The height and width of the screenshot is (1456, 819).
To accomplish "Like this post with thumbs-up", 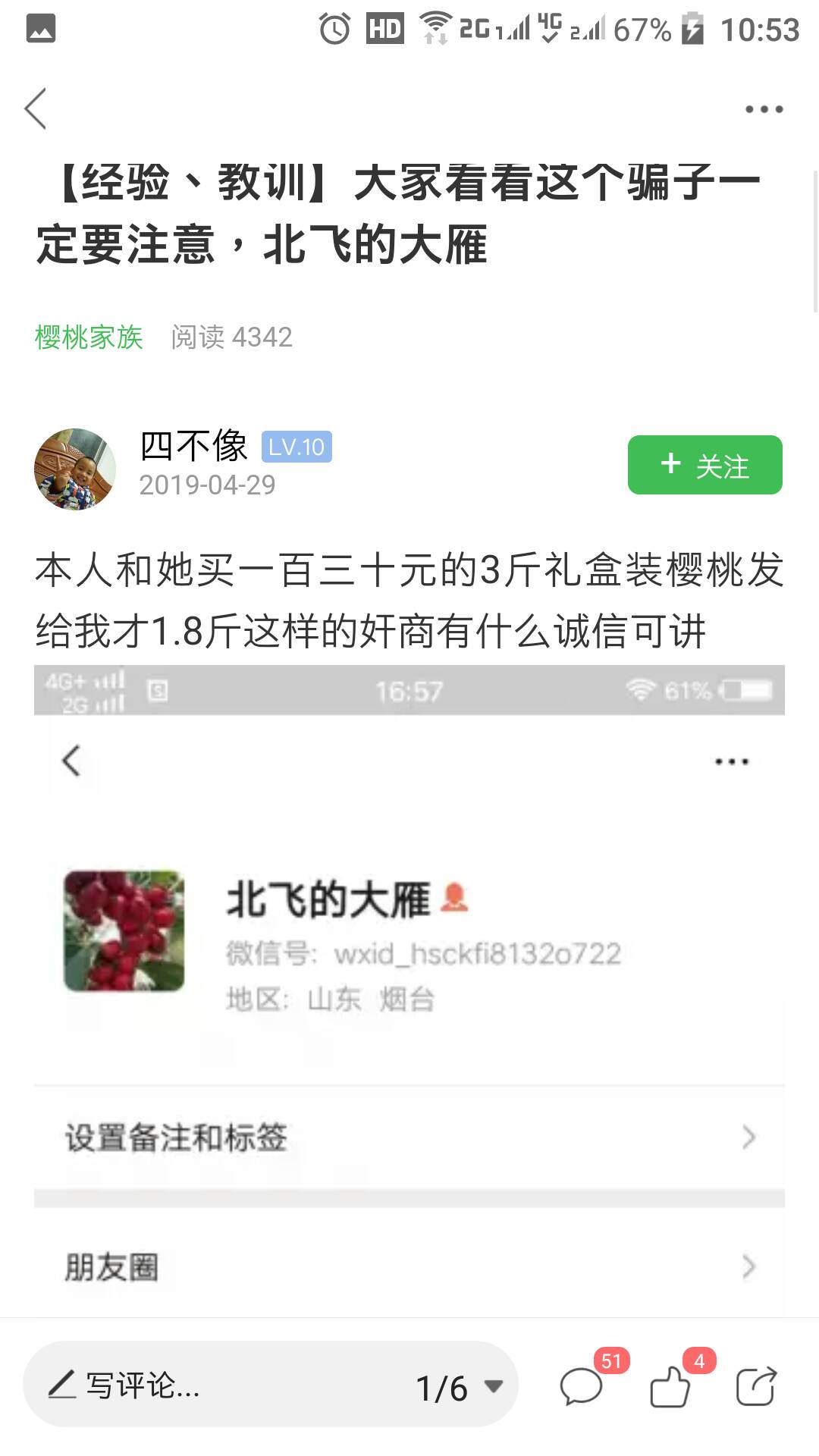I will pyautogui.click(x=670, y=1388).
